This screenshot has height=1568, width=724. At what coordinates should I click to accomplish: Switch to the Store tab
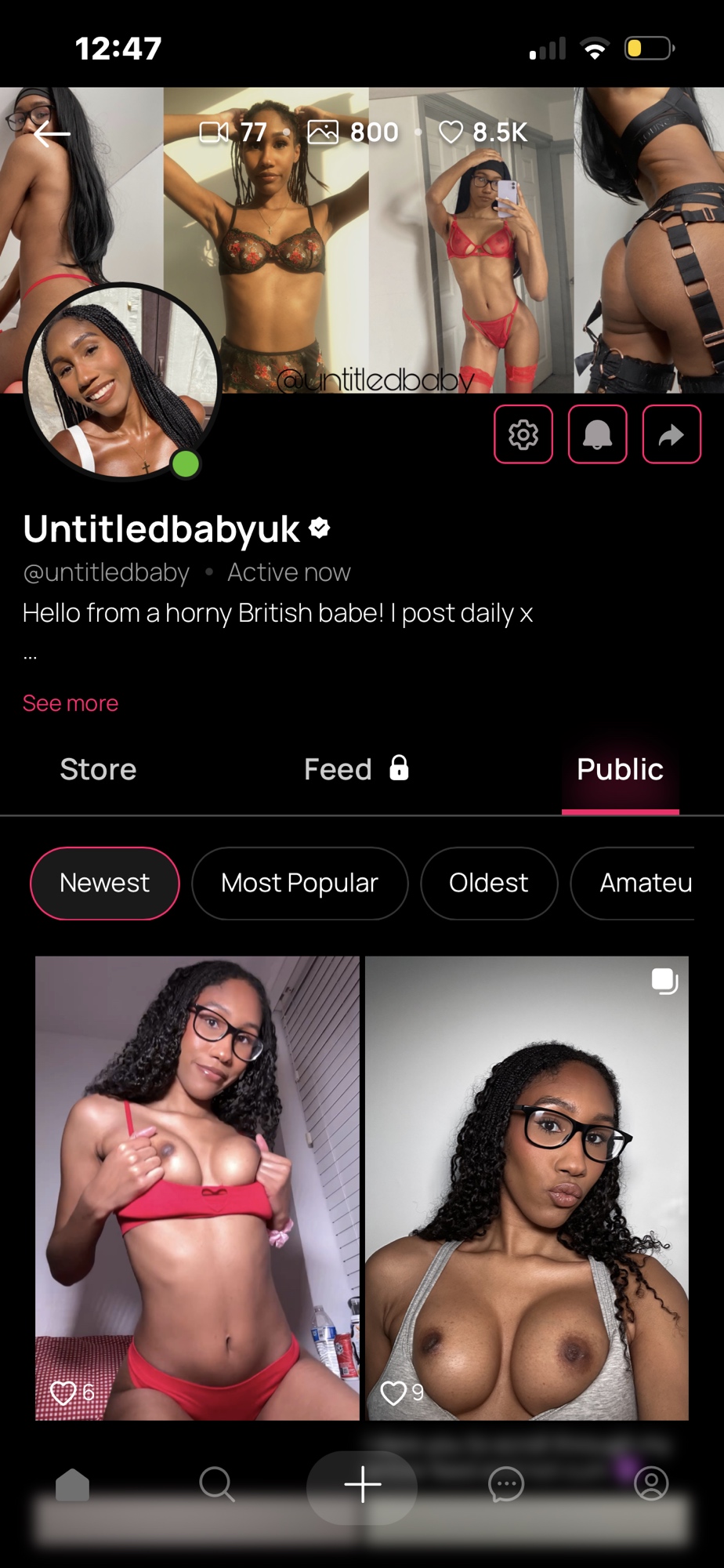98,770
